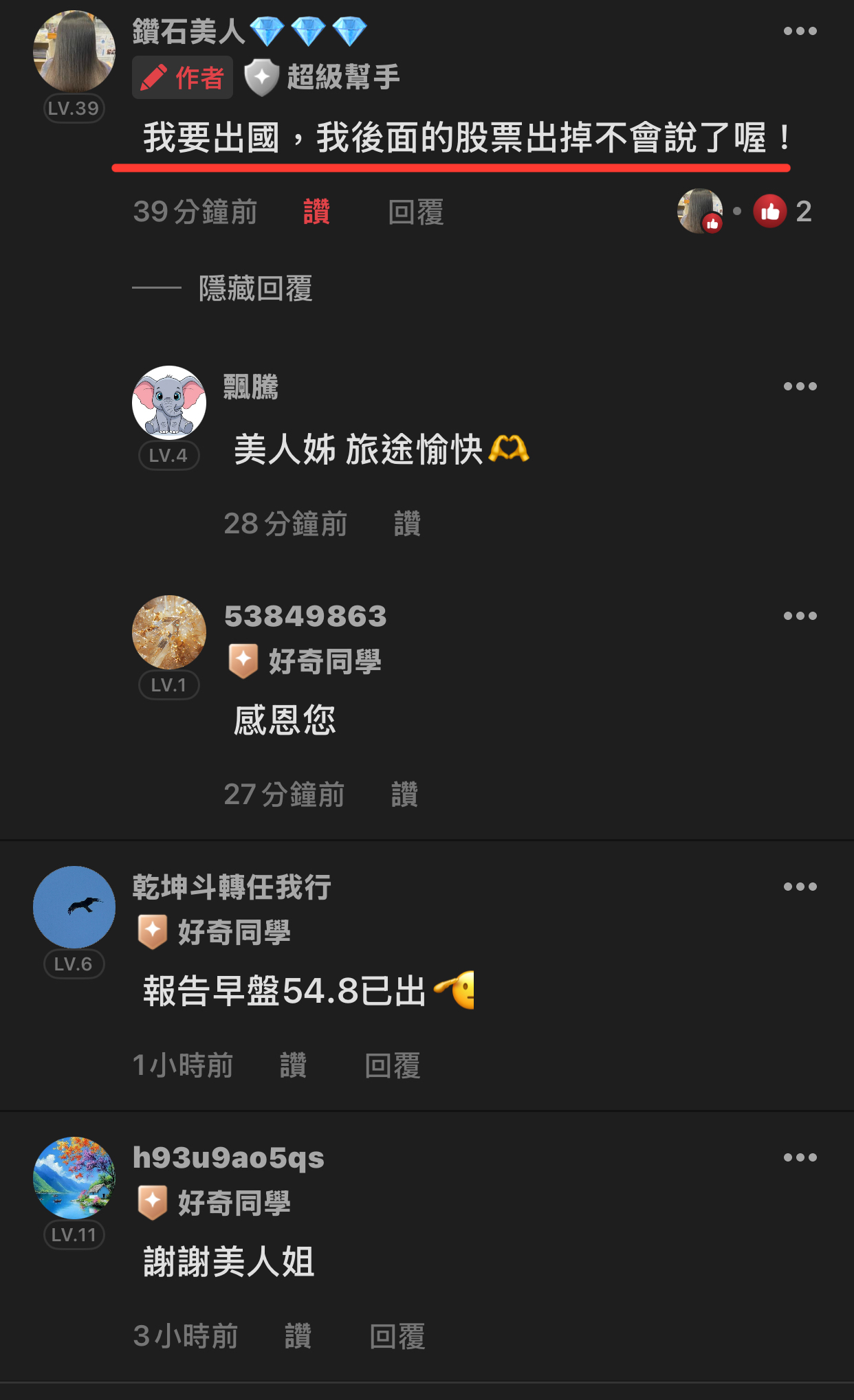Open the overflow menu on 鑽石美人's comment
Screen dimensions: 854x1400
pyautogui.click(x=800, y=31)
